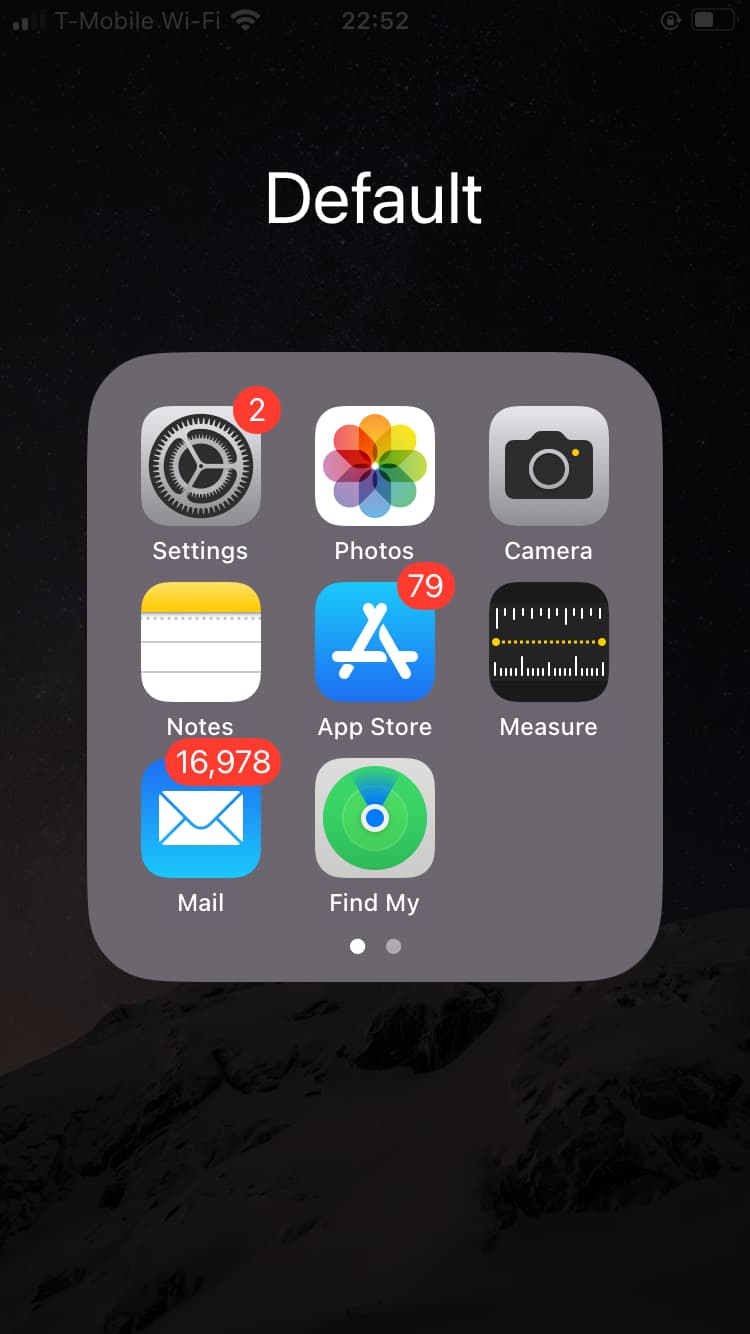The height and width of the screenshot is (1334, 750).
Task: Open the Mail app
Action: pyautogui.click(x=201, y=818)
